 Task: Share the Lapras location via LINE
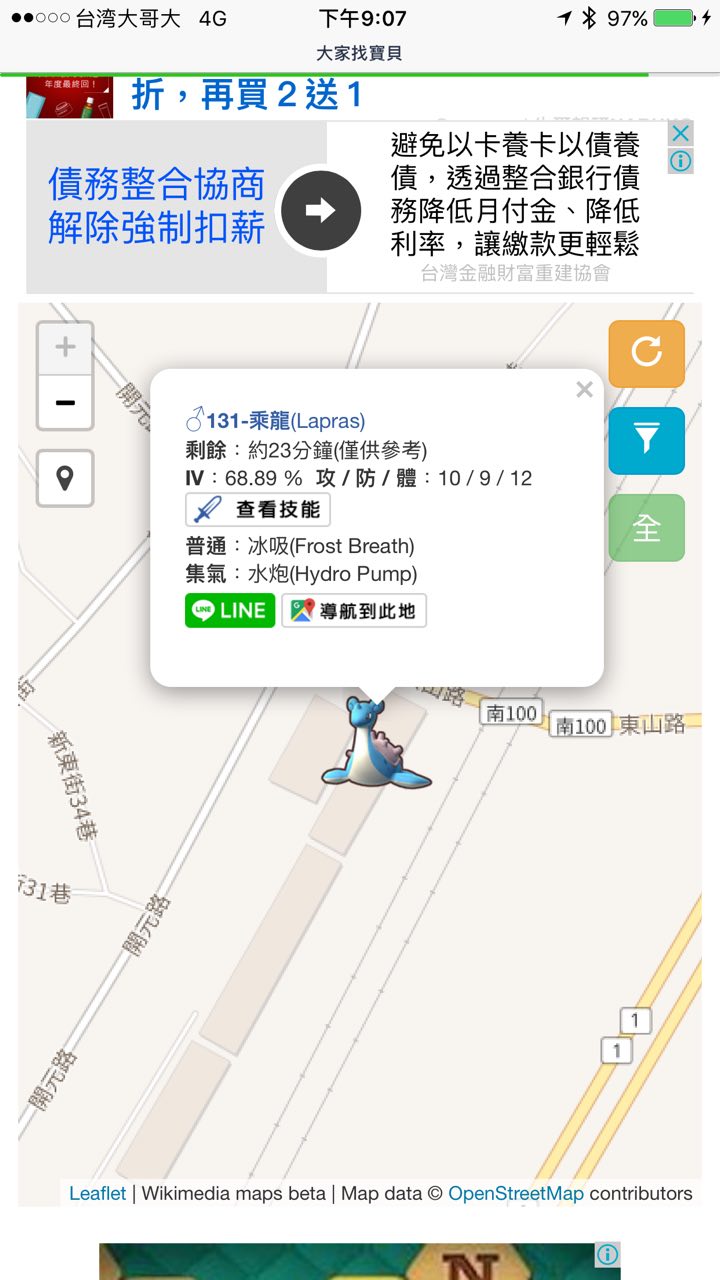230,610
